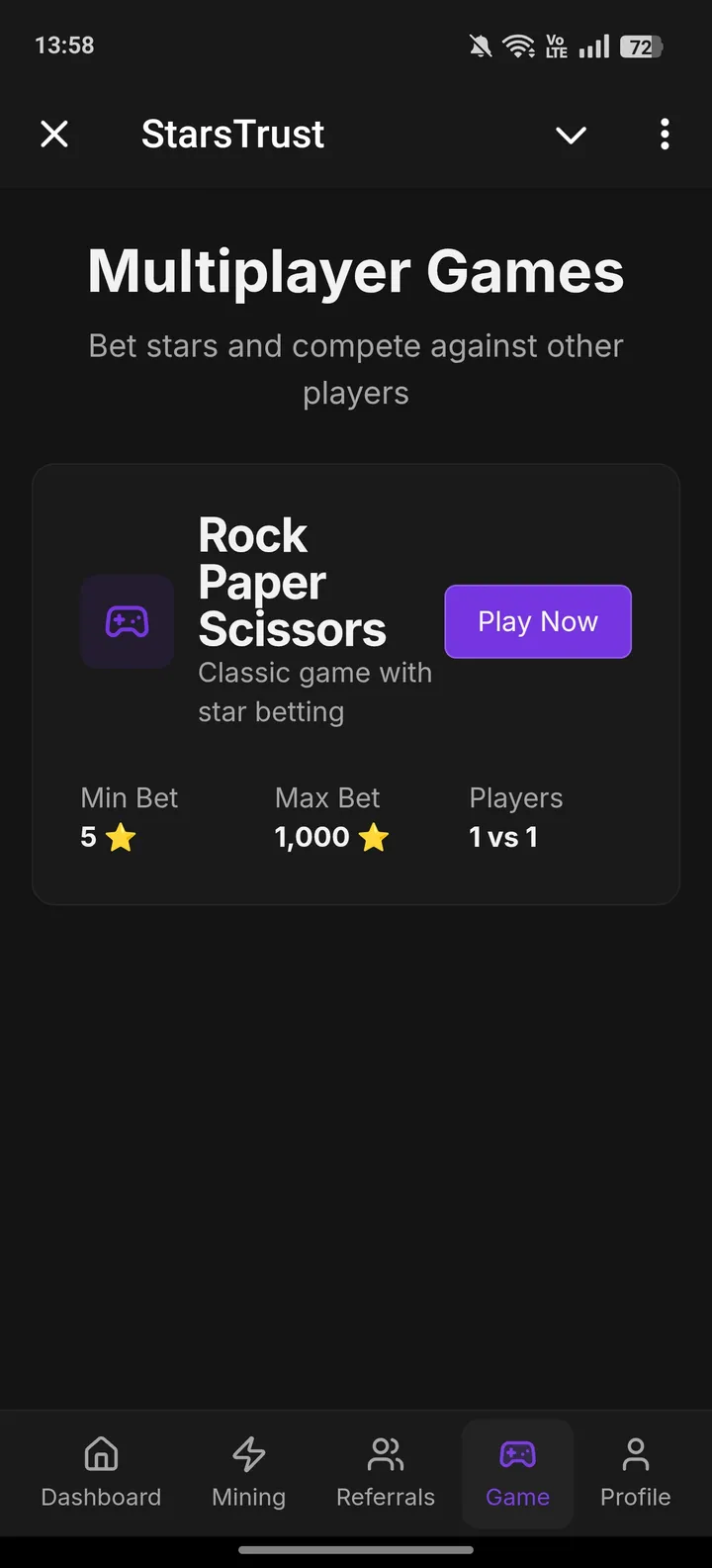Image resolution: width=712 pixels, height=1568 pixels.
Task: Tap Play Now for Rock Paper Scissors
Action: [x=537, y=621]
